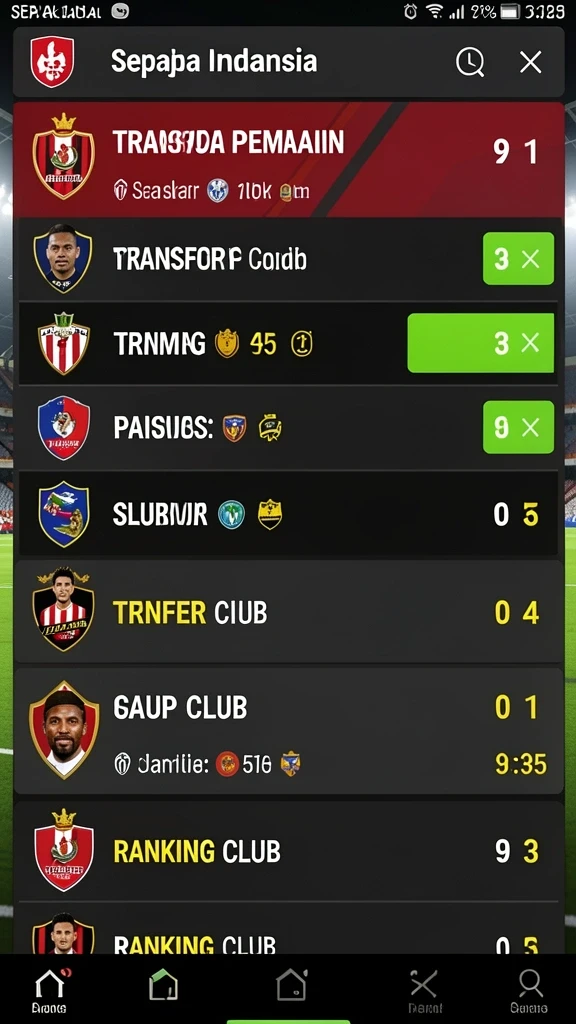Open the red TRAISIDA PEMAAIIN banner
The width and height of the screenshot is (576, 1024).
coord(289,160)
